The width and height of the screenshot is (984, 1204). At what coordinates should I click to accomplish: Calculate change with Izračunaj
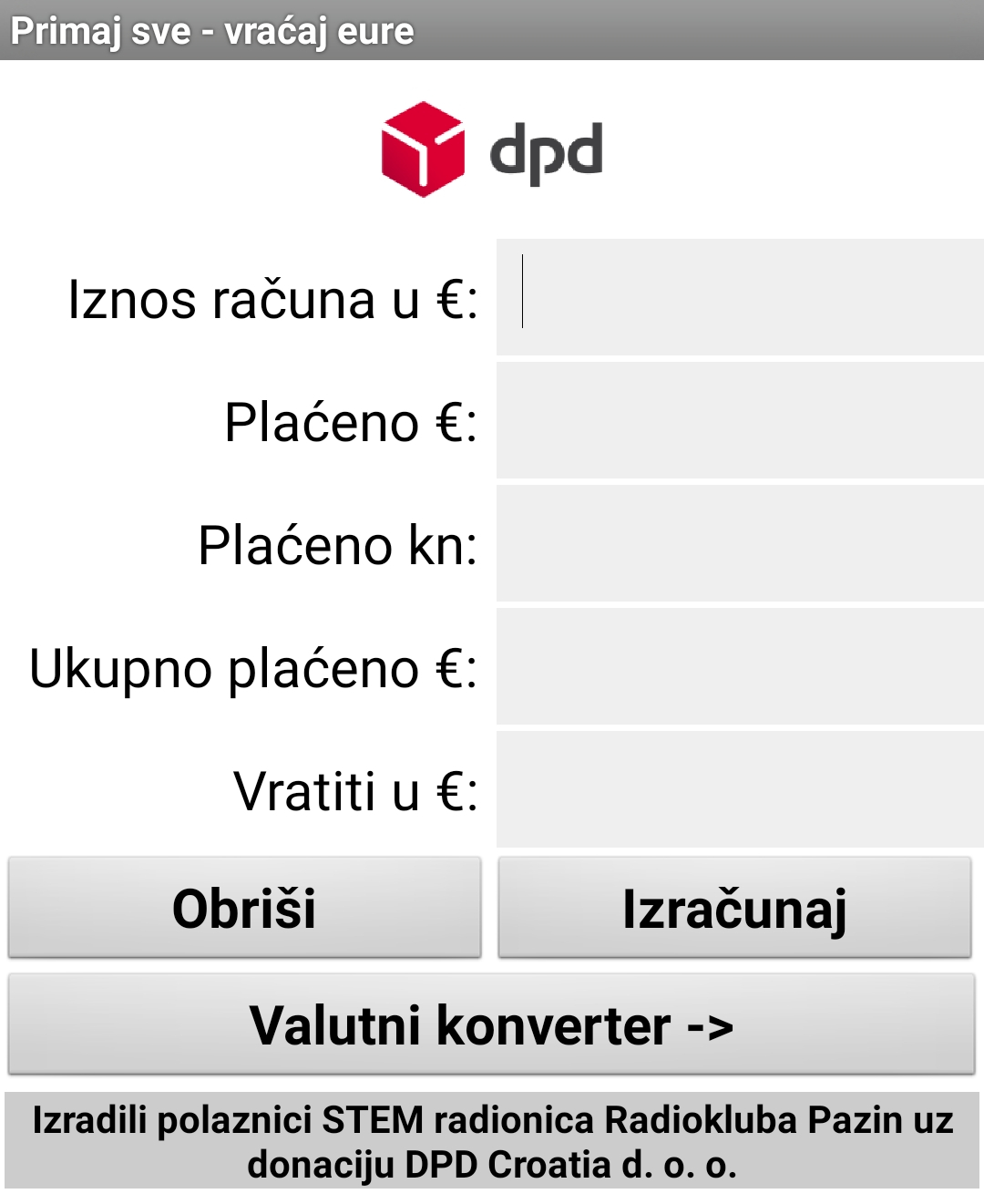734,908
